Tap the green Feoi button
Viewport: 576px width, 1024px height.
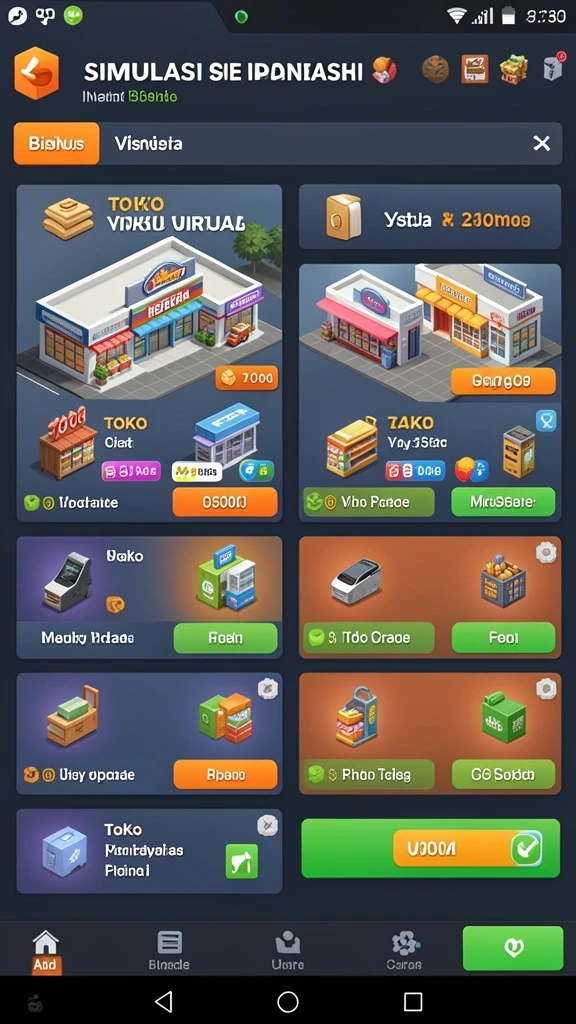pyautogui.click(x=504, y=638)
